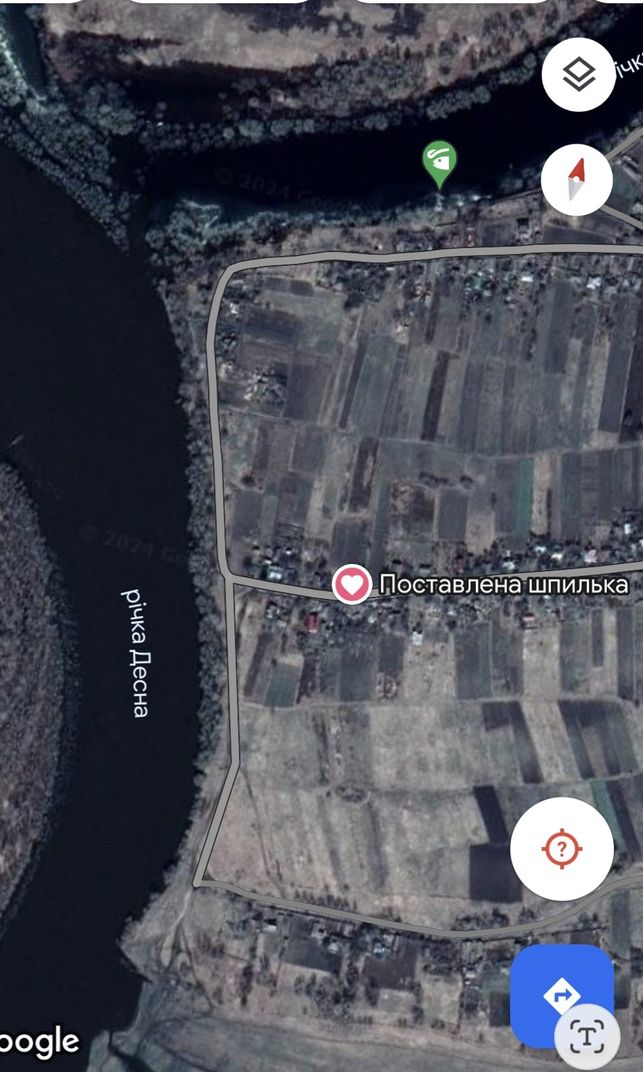The height and width of the screenshot is (1072, 643).
Task: Open the map layers selector
Action: (577, 75)
